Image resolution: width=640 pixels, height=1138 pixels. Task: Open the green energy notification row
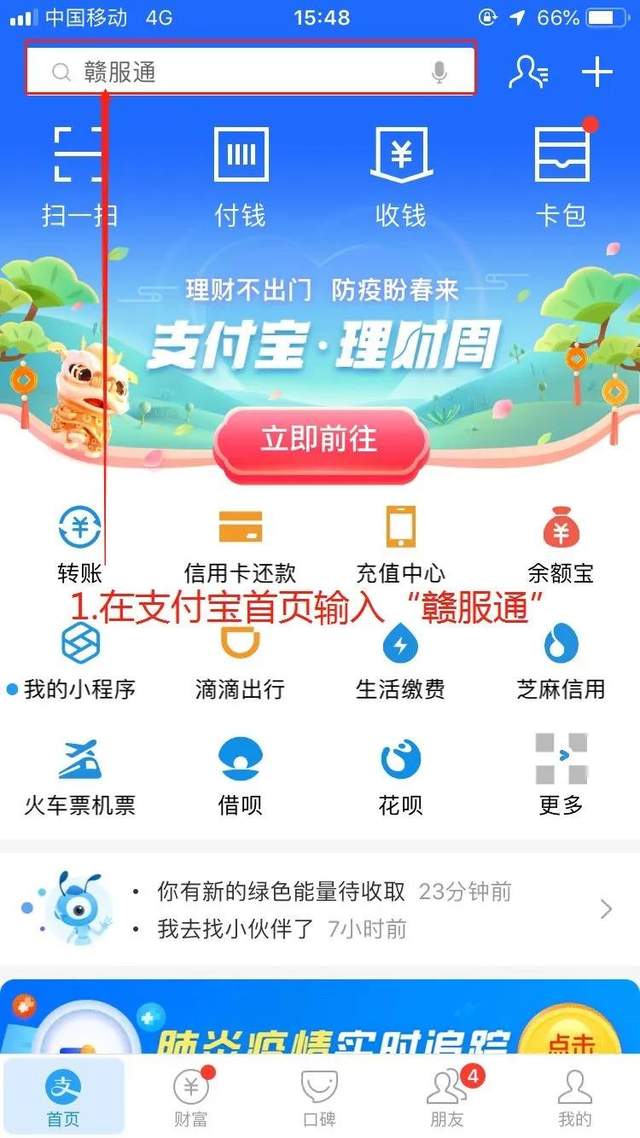coord(320,891)
